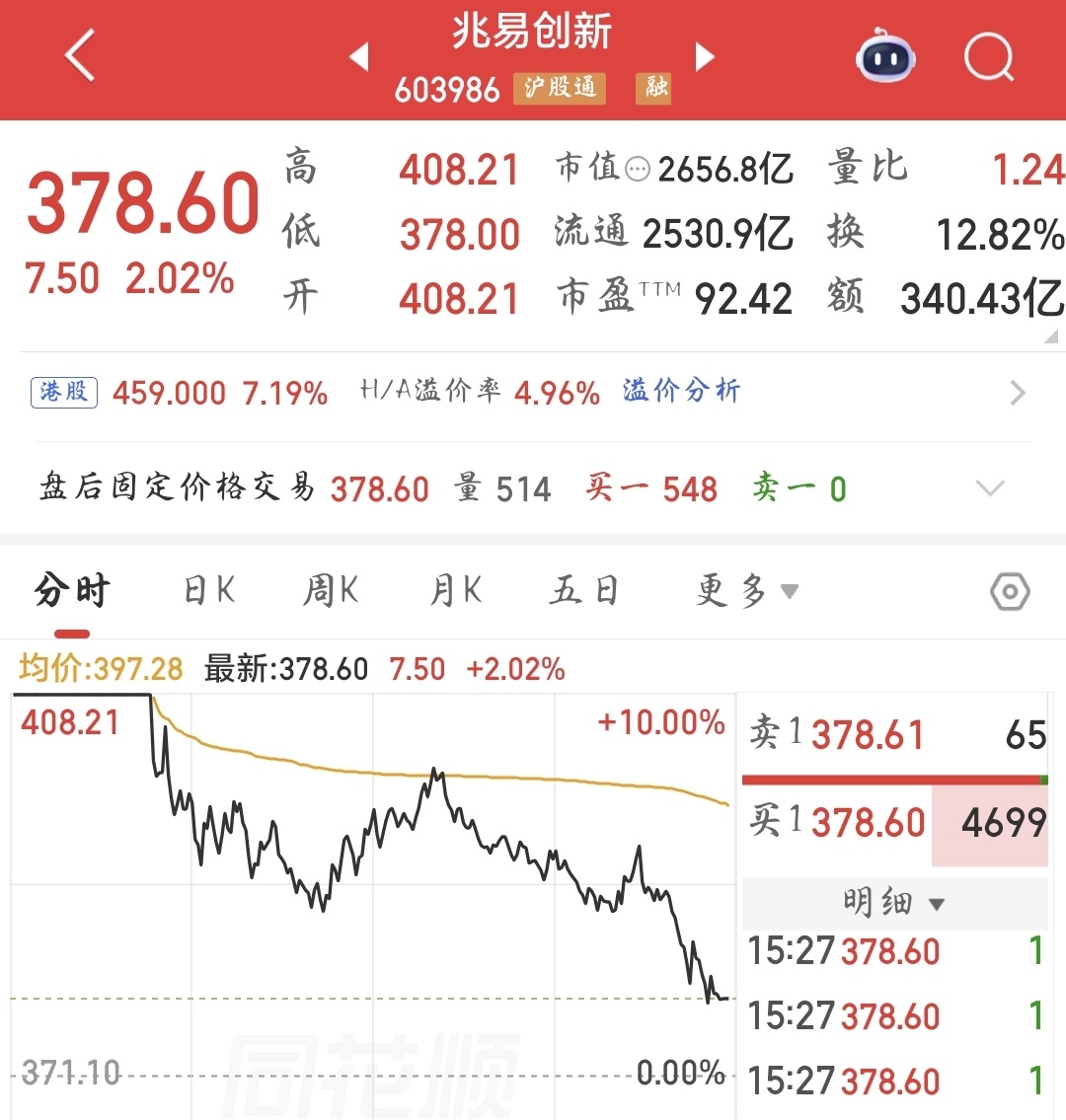Open chart settings hexagon icon
The image size is (1066, 1120).
(1010, 591)
